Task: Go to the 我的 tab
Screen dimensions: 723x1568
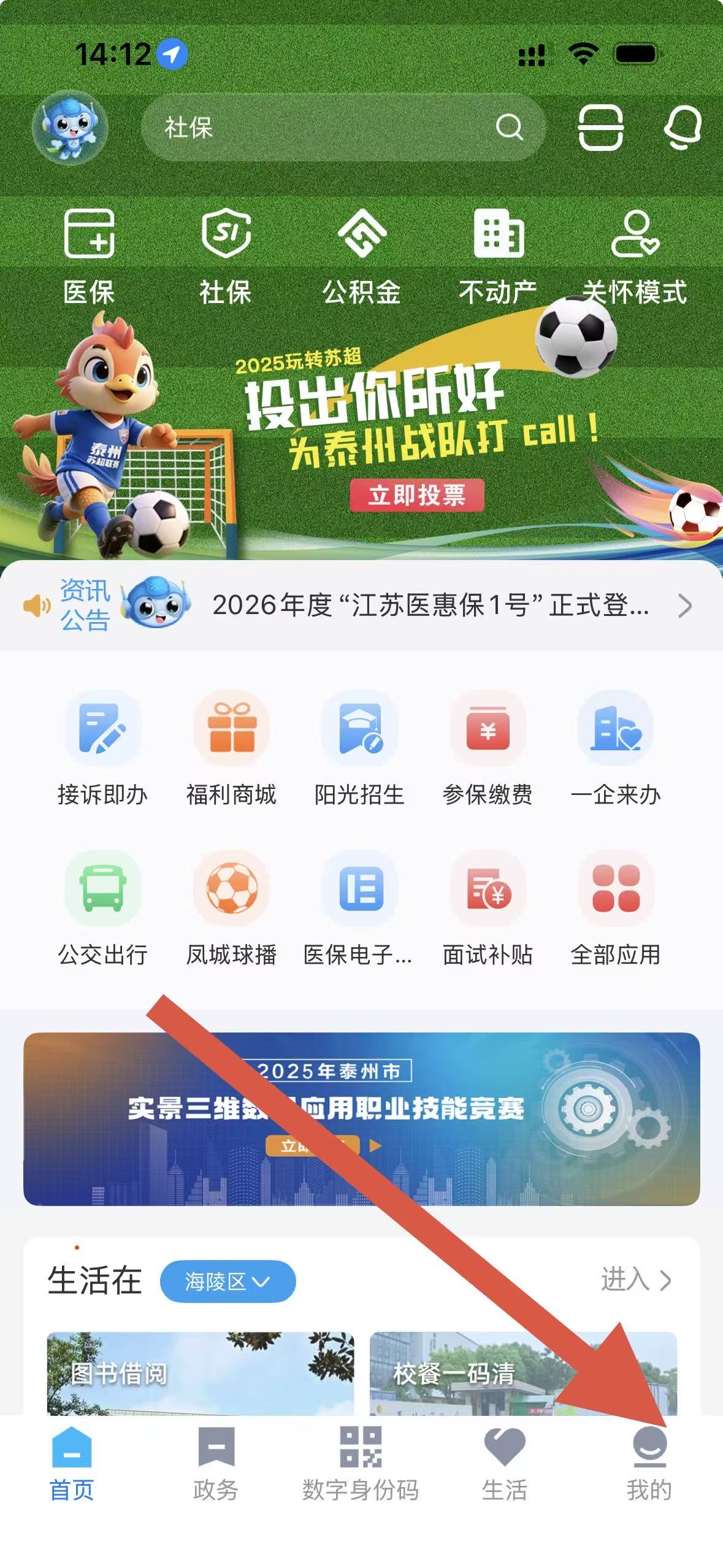Action: (649, 1464)
